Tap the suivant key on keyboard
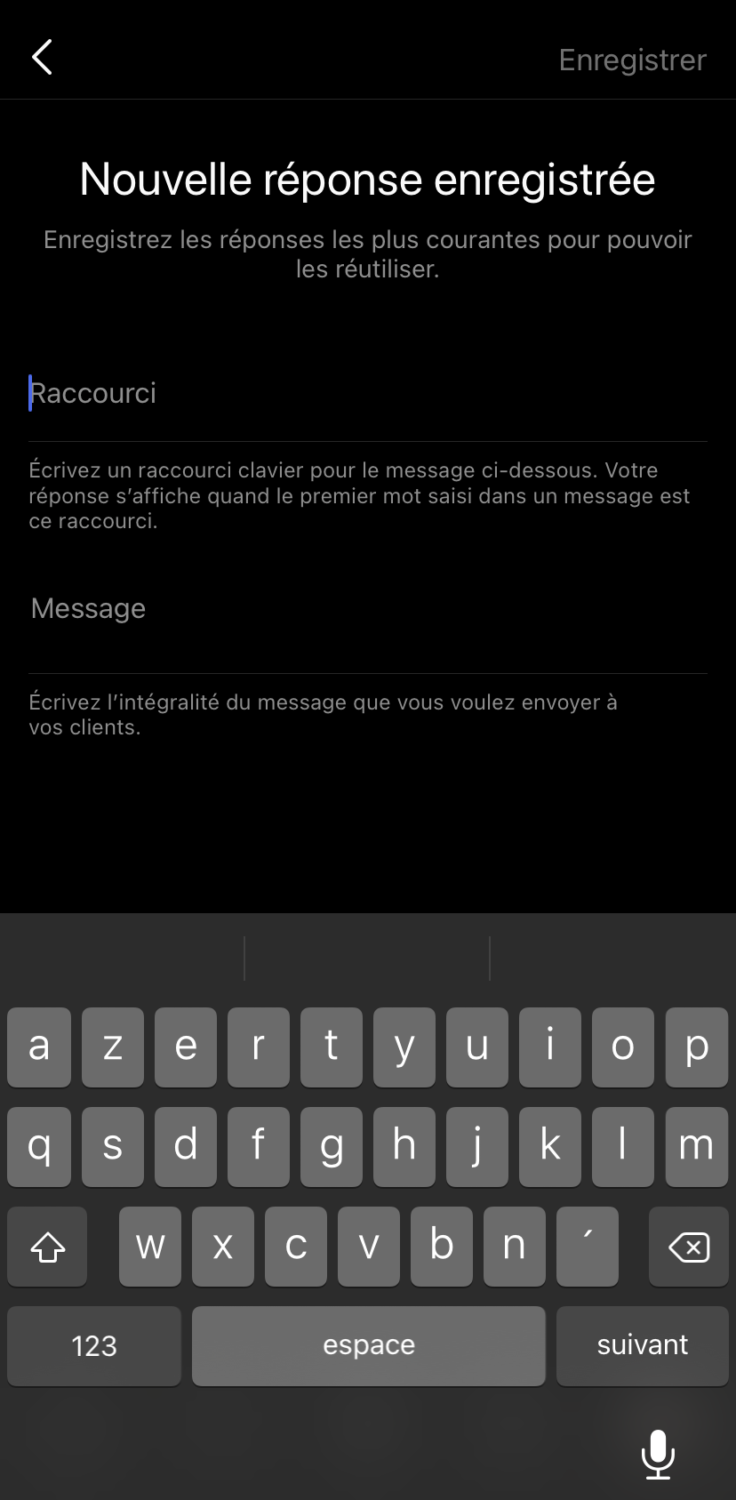 pos(642,1345)
